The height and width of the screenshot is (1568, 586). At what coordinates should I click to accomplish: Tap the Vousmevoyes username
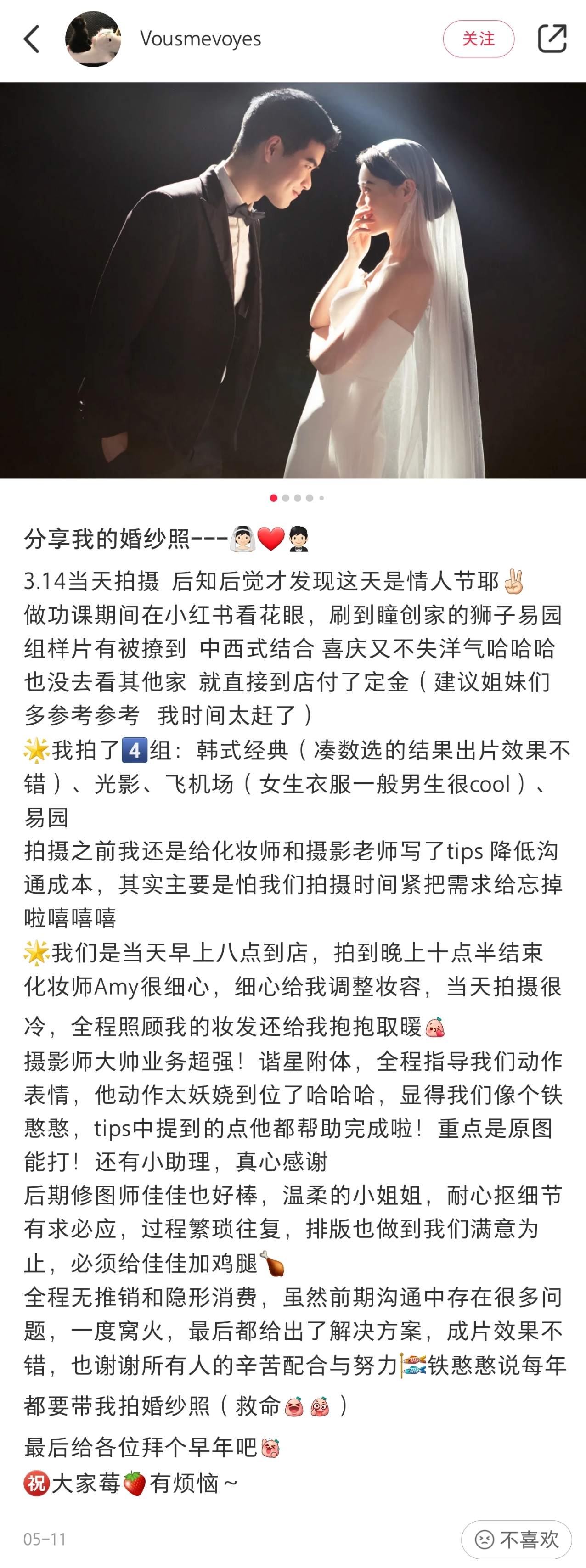pyautogui.click(x=200, y=39)
